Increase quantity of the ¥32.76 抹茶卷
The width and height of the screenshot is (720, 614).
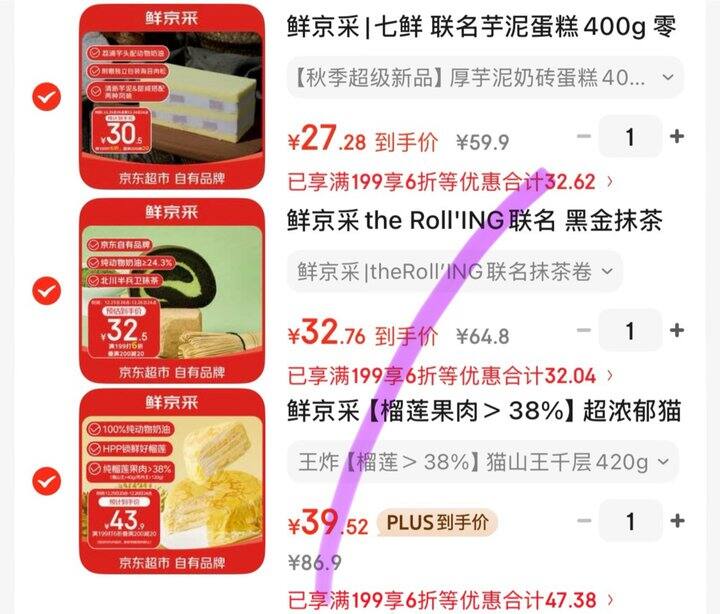[677, 331]
